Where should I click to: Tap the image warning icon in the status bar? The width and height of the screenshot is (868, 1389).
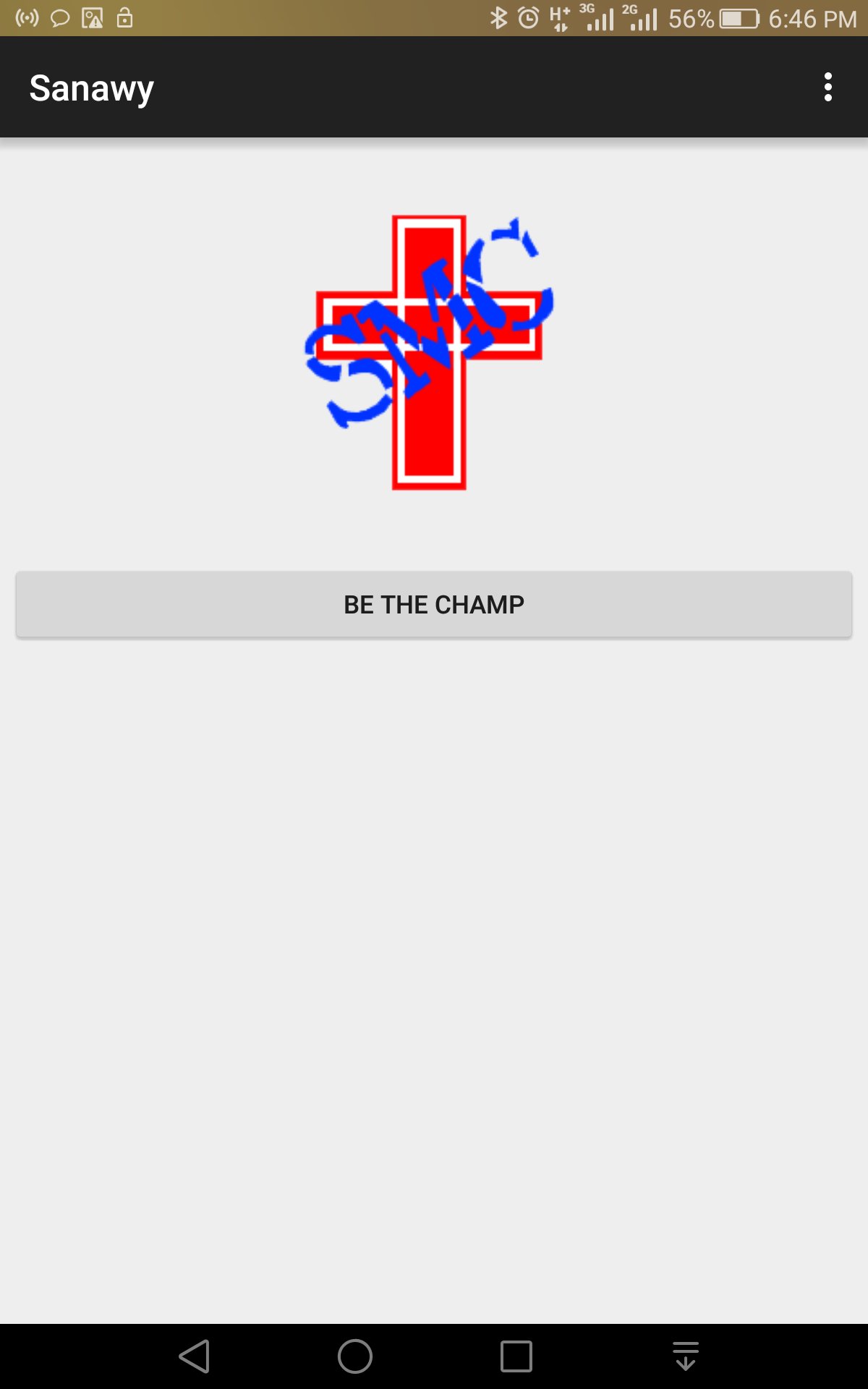[93, 18]
